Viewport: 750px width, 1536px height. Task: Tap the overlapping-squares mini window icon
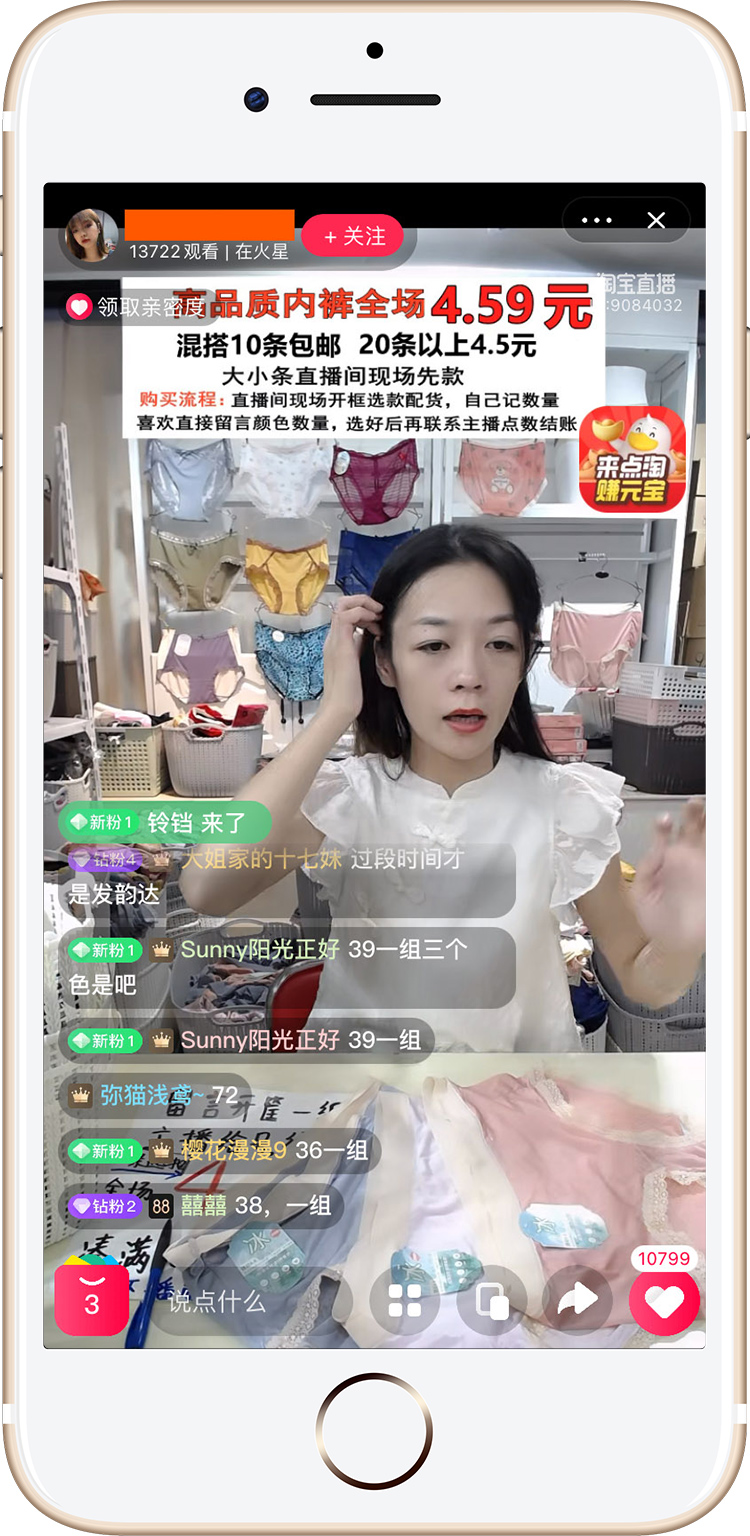point(491,1300)
